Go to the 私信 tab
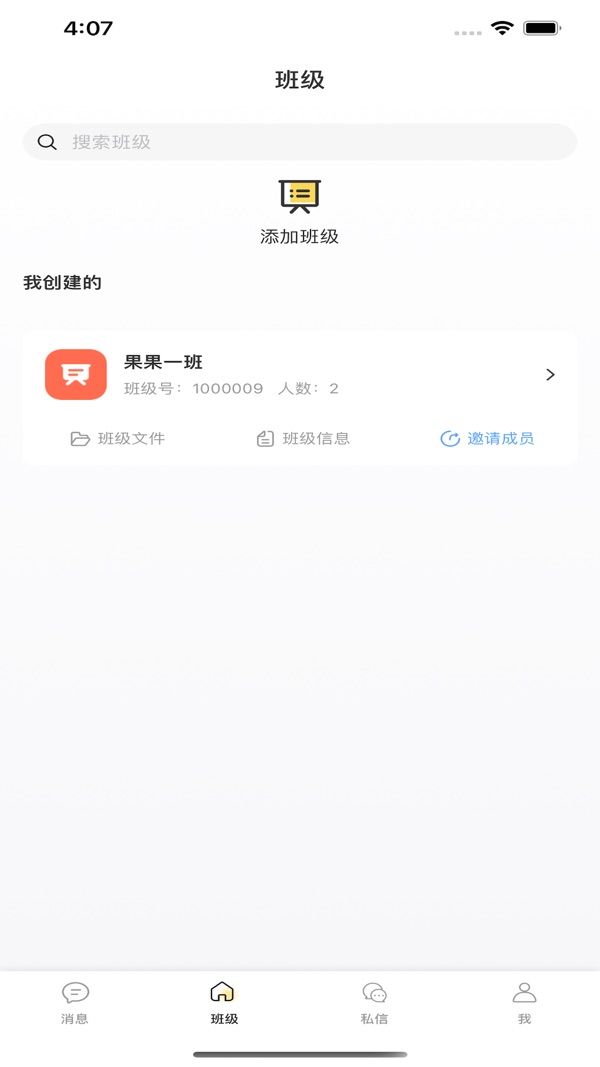 374,1003
